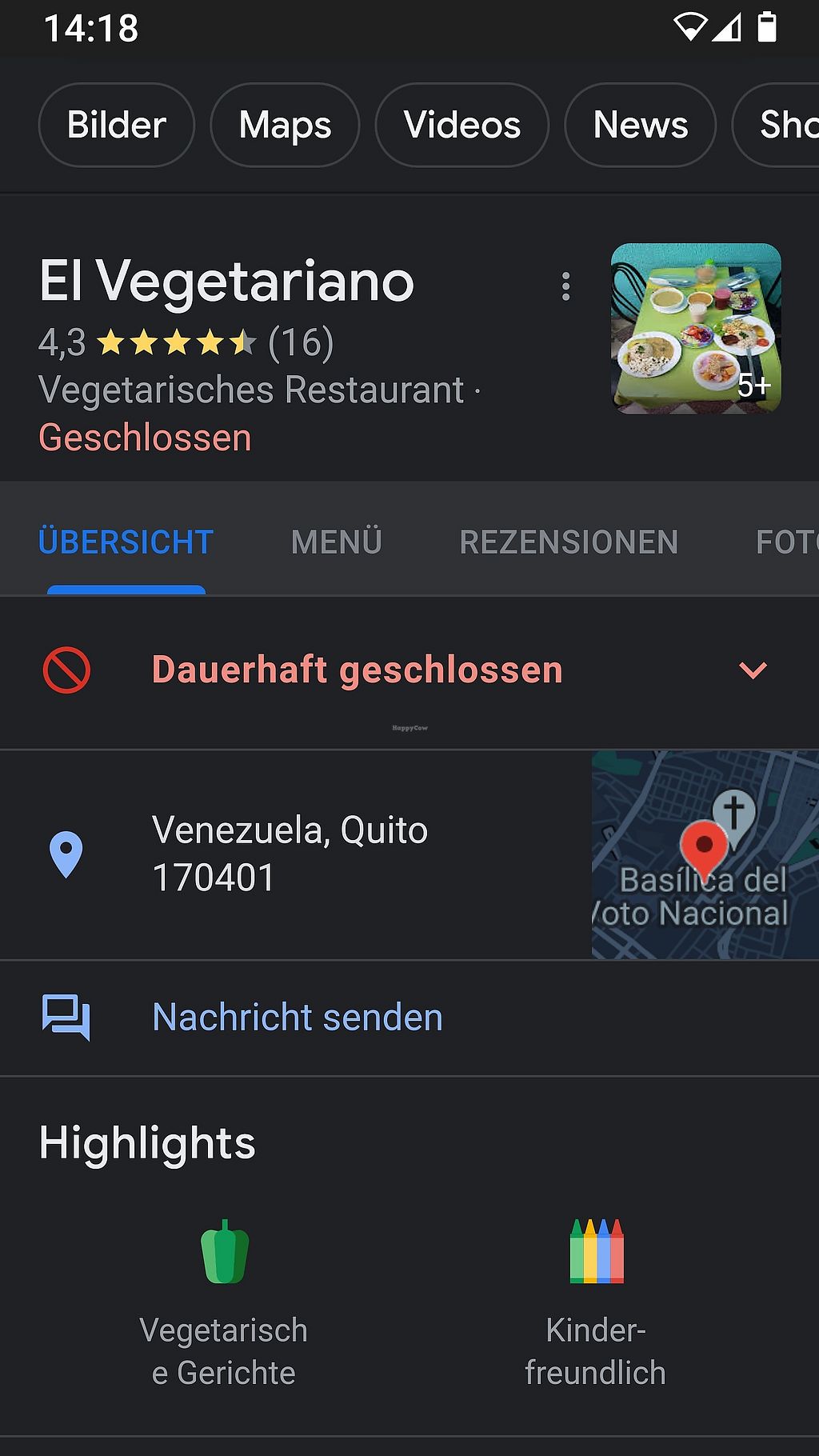The height and width of the screenshot is (1456, 819).
Task: Filter results by Bilder
Action: 117,126
